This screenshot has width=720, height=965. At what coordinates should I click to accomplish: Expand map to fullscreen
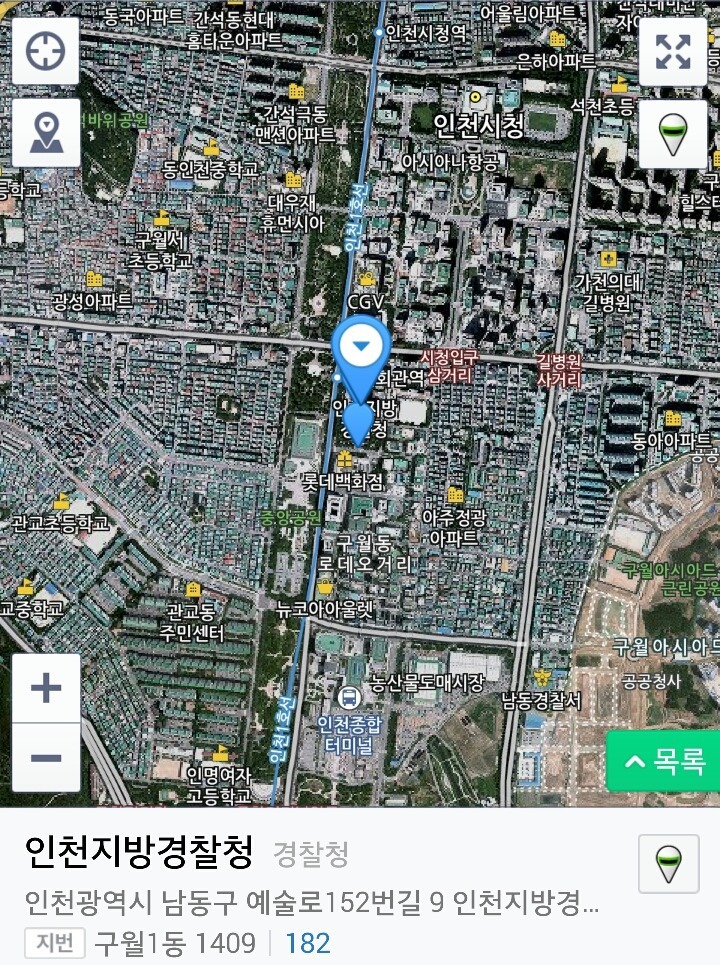click(673, 51)
